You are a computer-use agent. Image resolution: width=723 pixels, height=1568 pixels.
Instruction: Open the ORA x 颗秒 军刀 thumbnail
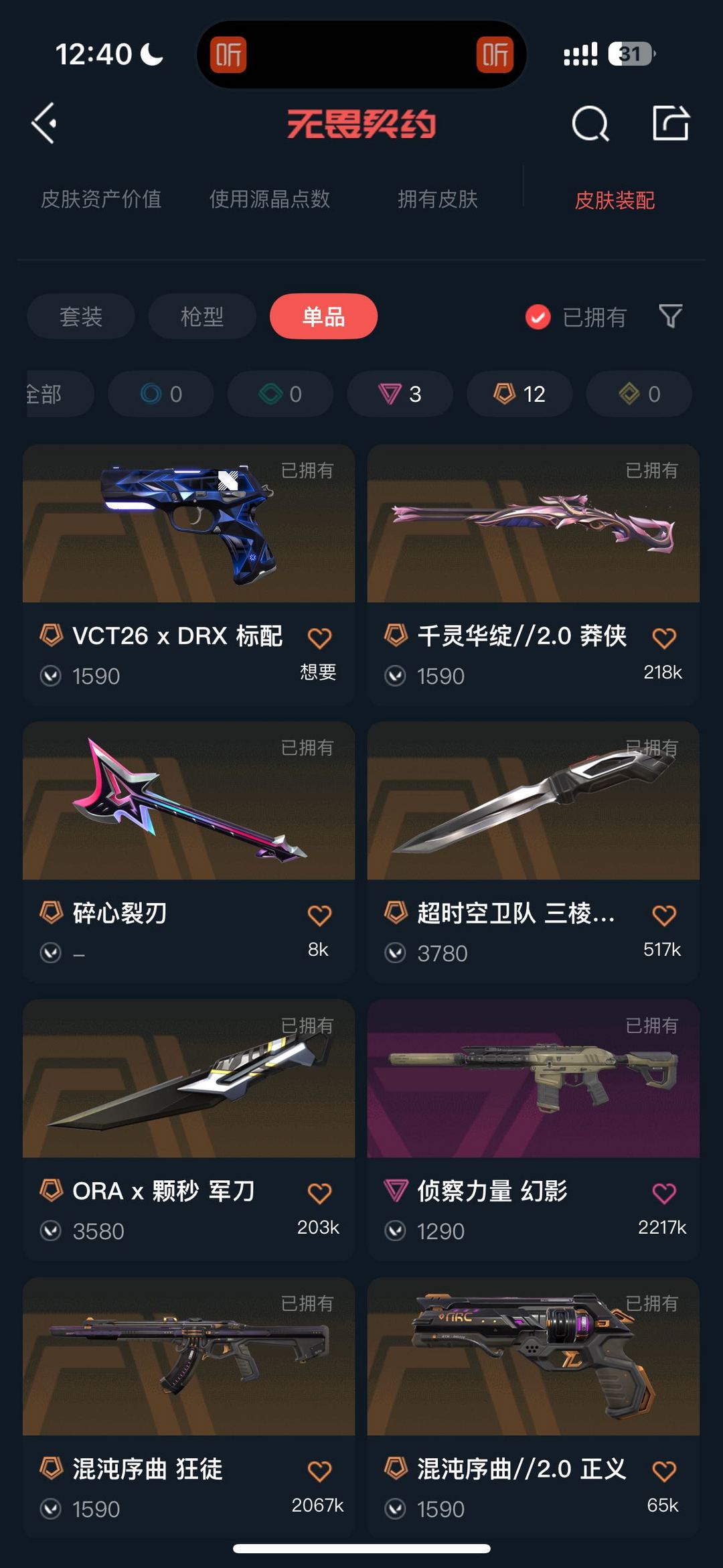point(188,1080)
